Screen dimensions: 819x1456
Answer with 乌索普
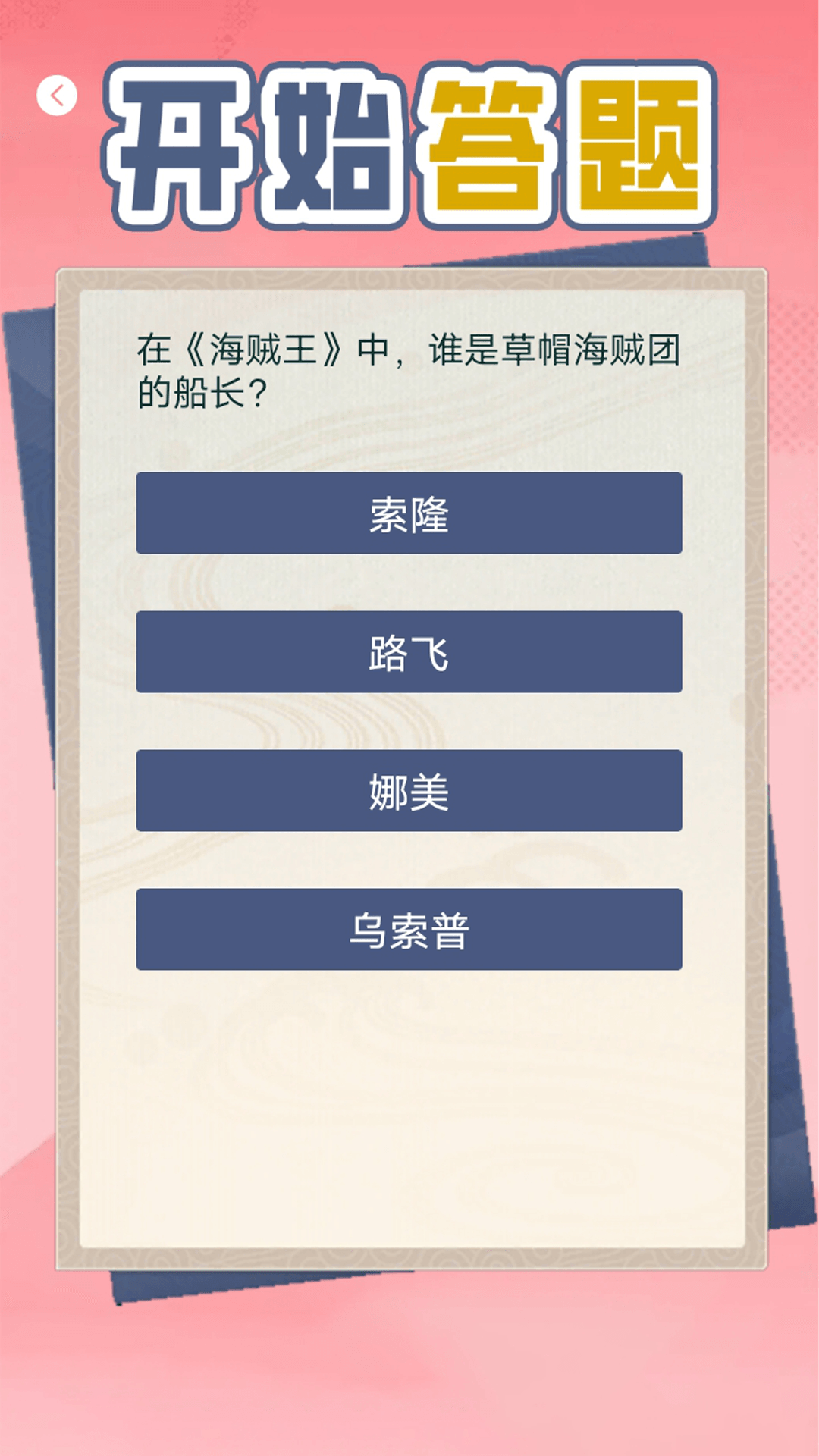(x=409, y=930)
